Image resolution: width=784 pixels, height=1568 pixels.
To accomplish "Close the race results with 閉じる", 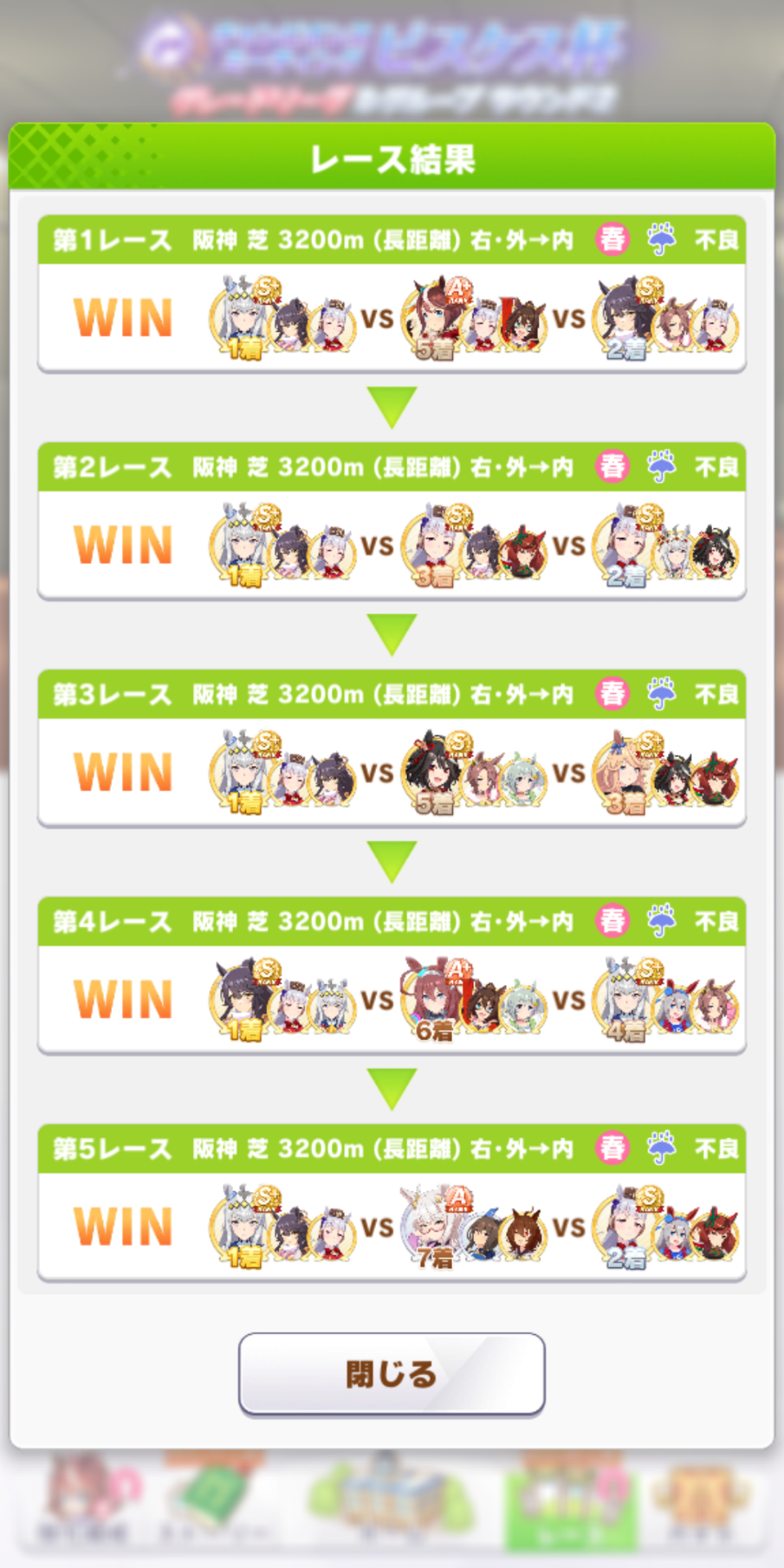I will 392,1374.
